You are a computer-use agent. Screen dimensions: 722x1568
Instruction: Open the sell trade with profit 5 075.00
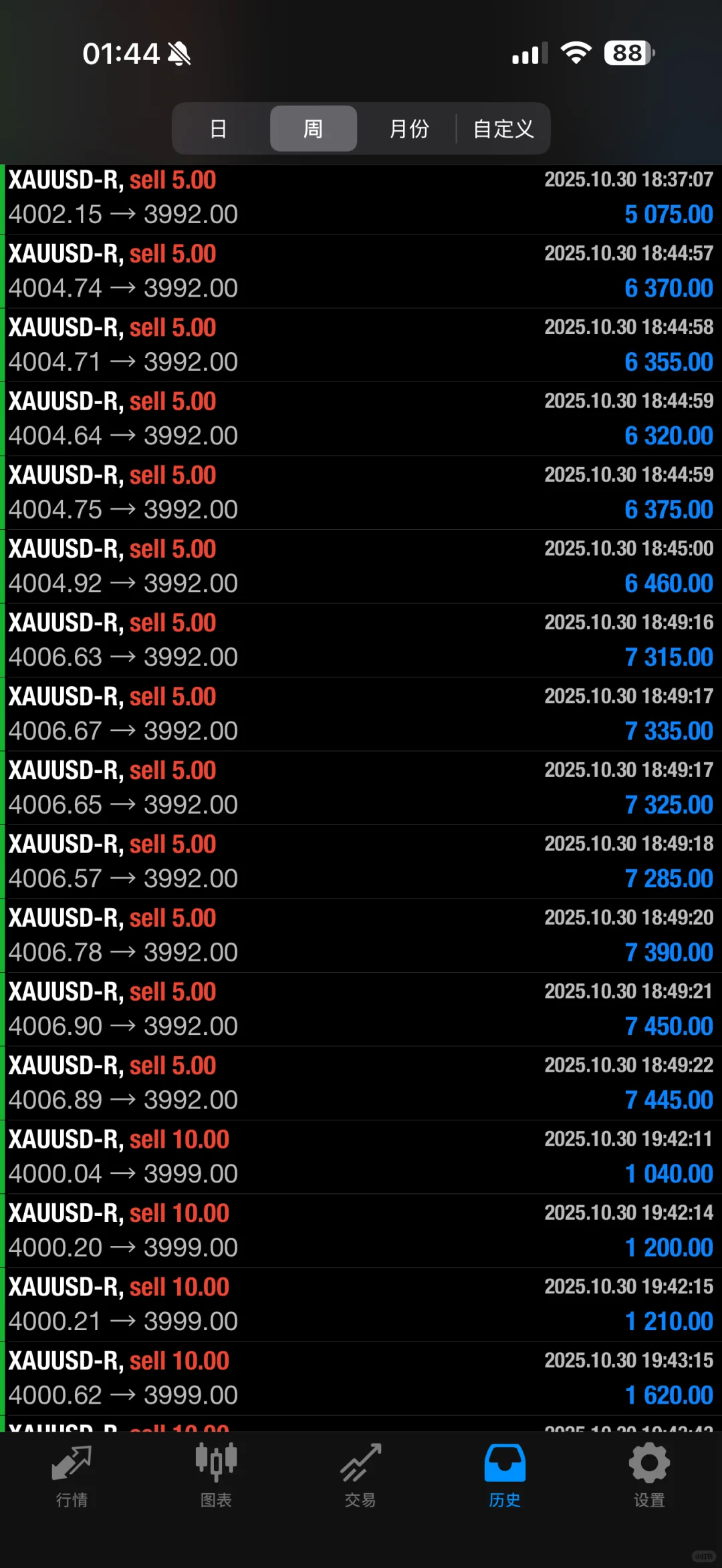pyautogui.click(x=361, y=198)
